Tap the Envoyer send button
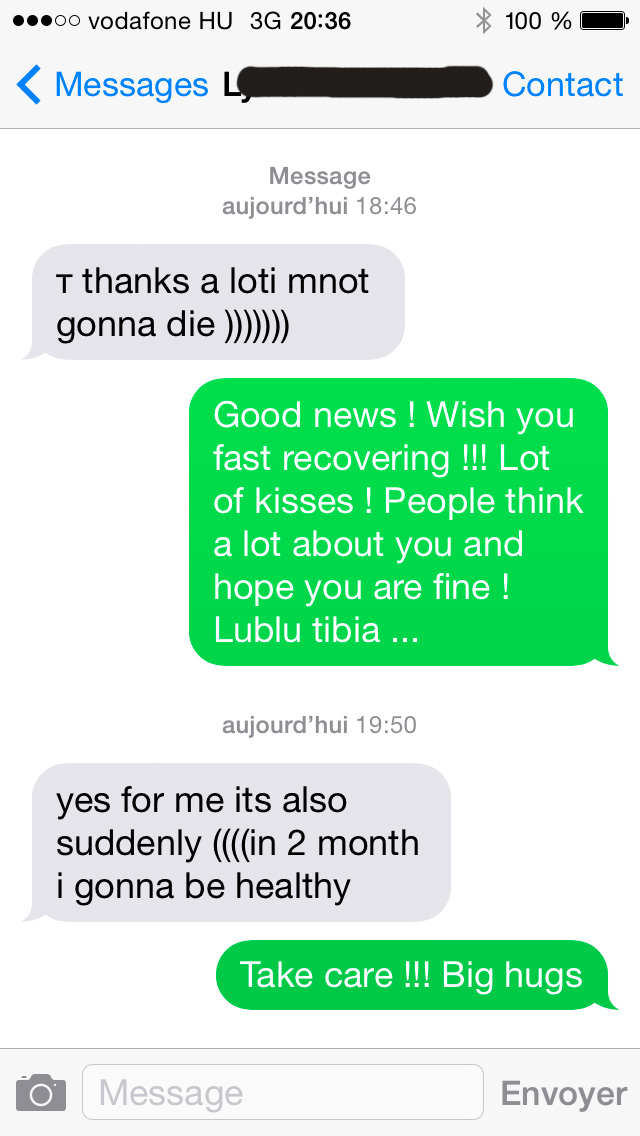This screenshot has width=640, height=1136. 563,1093
